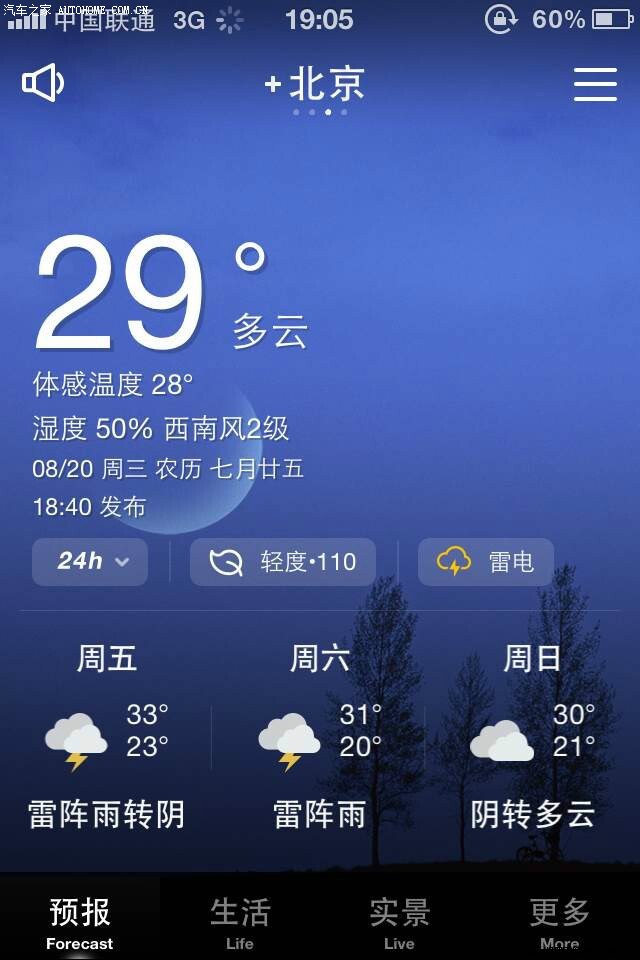640x960 pixels.
Task: Open air quality 轻度·110 chip
Action: tap(283, 562)
